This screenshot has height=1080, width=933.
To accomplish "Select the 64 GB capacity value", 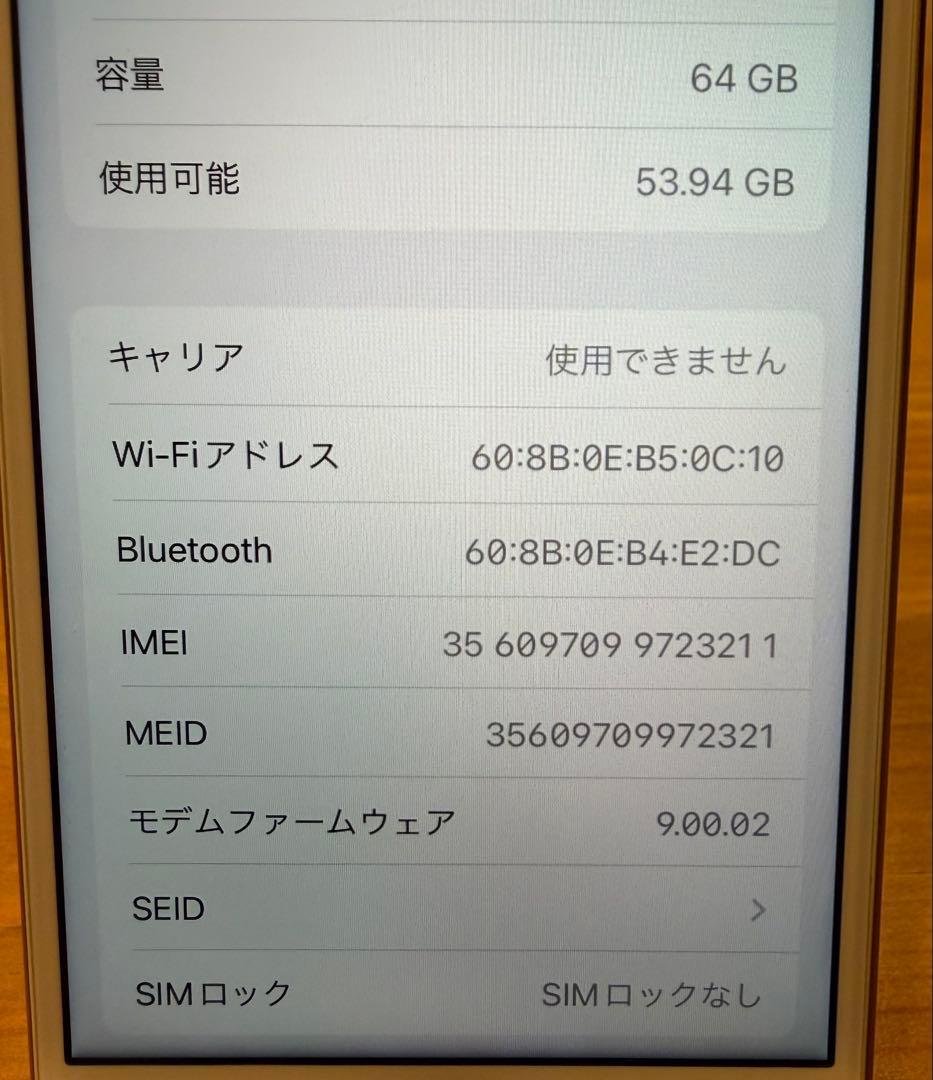I will coord(744,78).
